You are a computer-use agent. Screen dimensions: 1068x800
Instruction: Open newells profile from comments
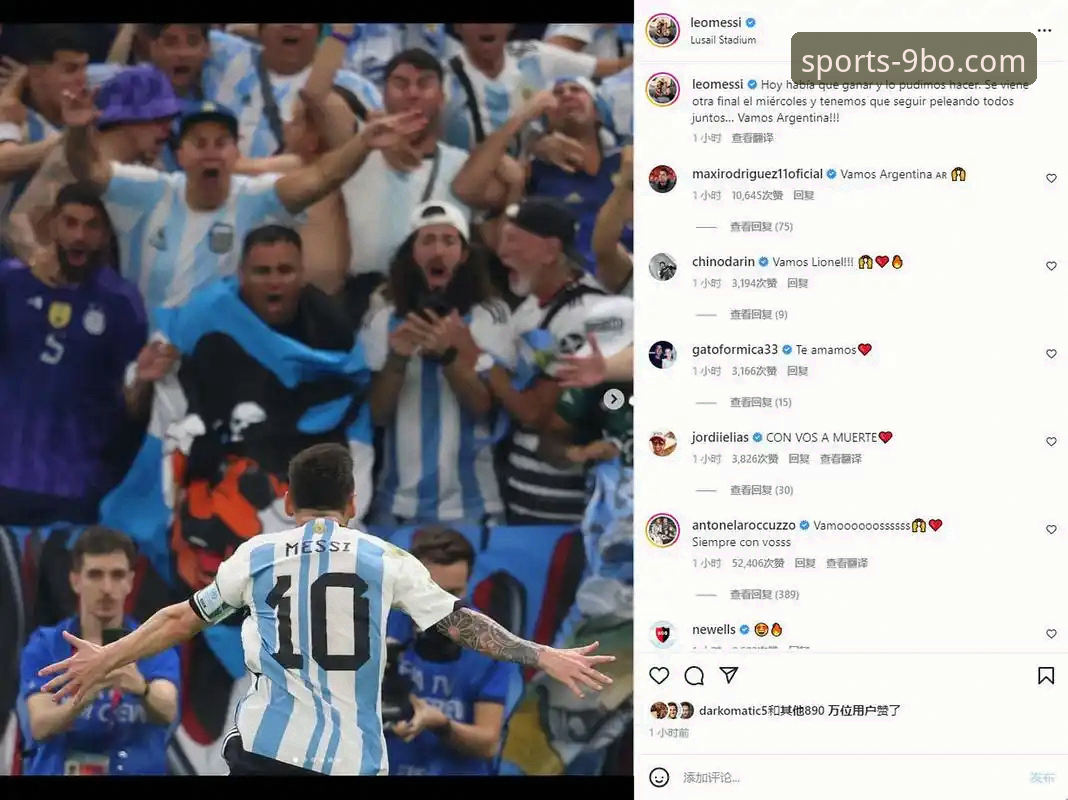713,630
